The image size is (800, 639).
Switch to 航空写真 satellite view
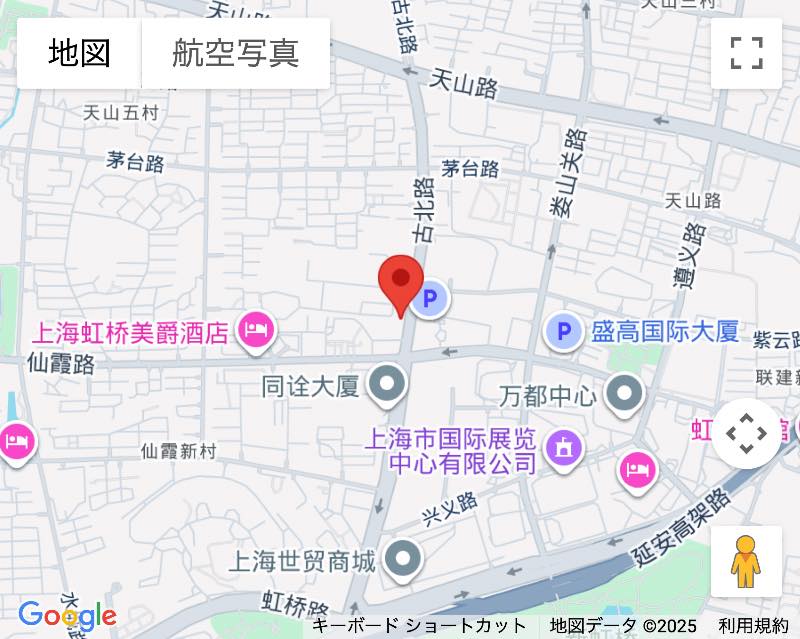(x=236, y=53)
